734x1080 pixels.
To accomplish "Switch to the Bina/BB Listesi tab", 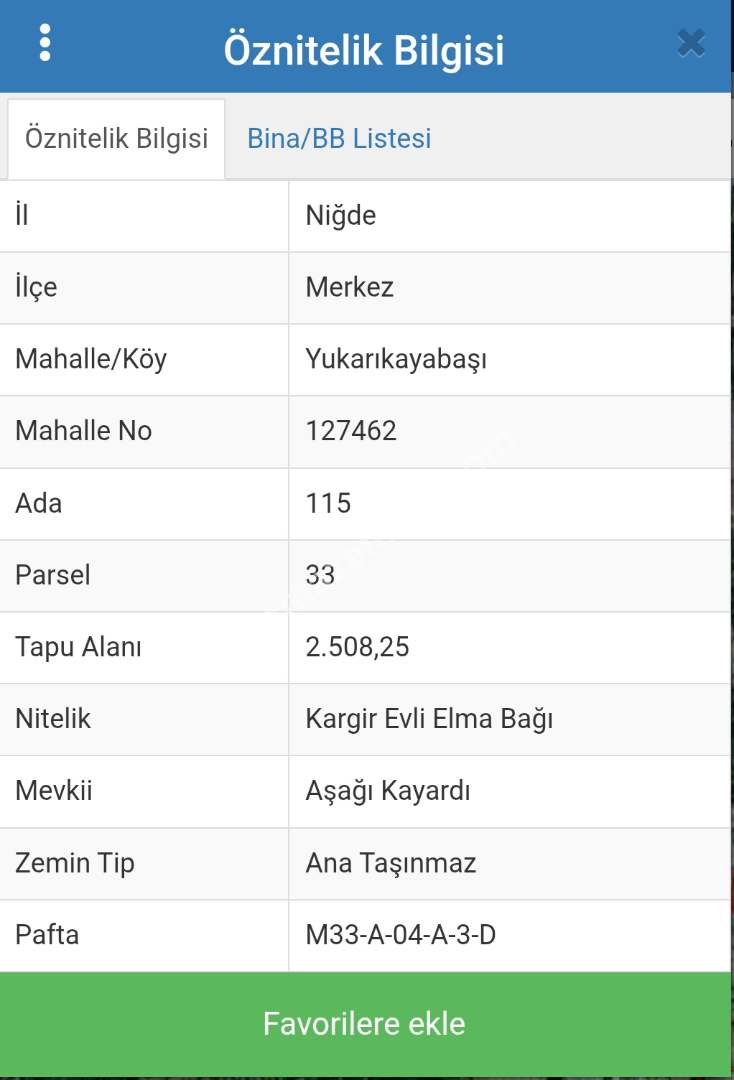I will point(339,138).
